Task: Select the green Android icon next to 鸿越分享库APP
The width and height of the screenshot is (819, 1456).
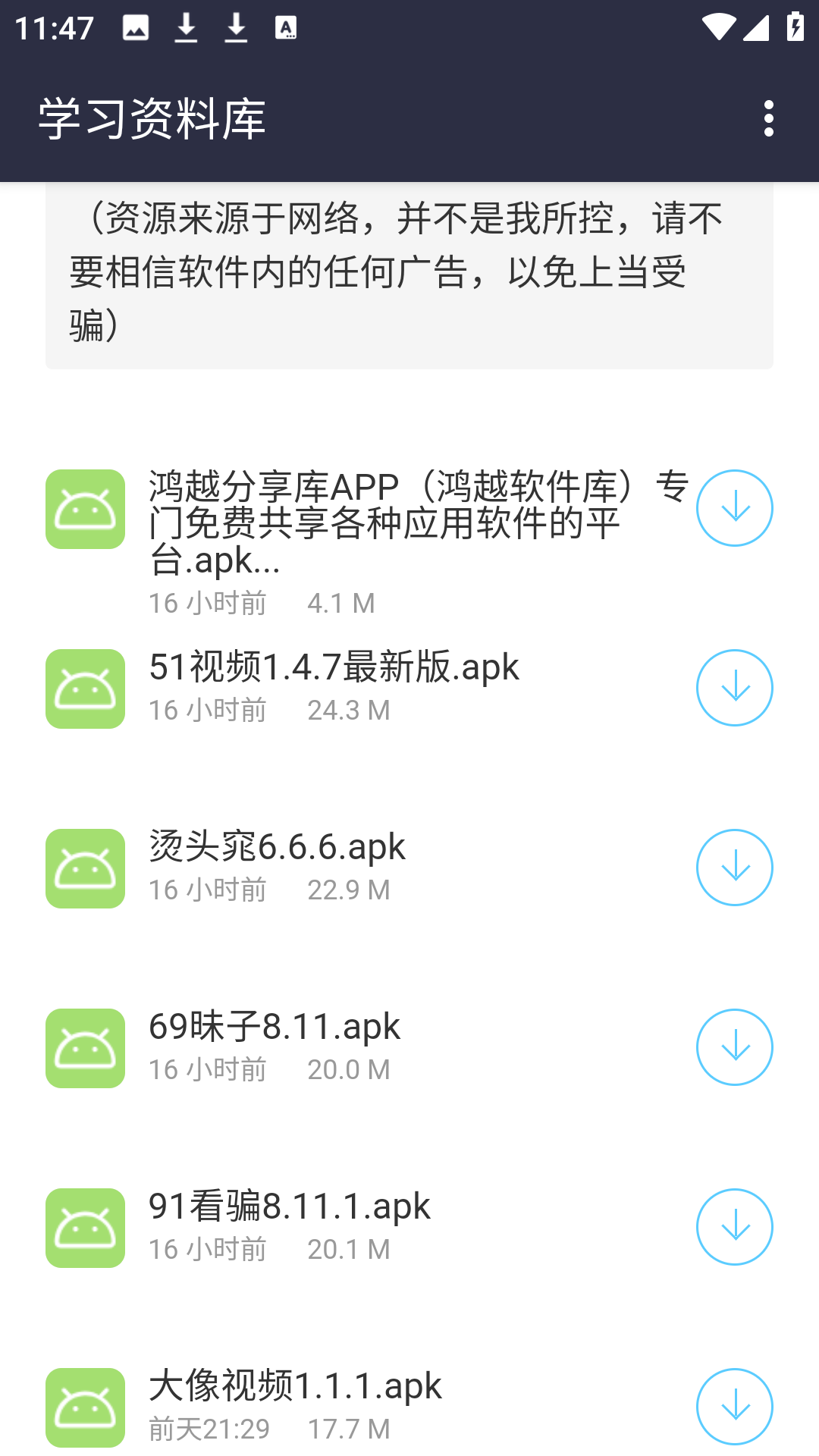Action: [85, 508]
